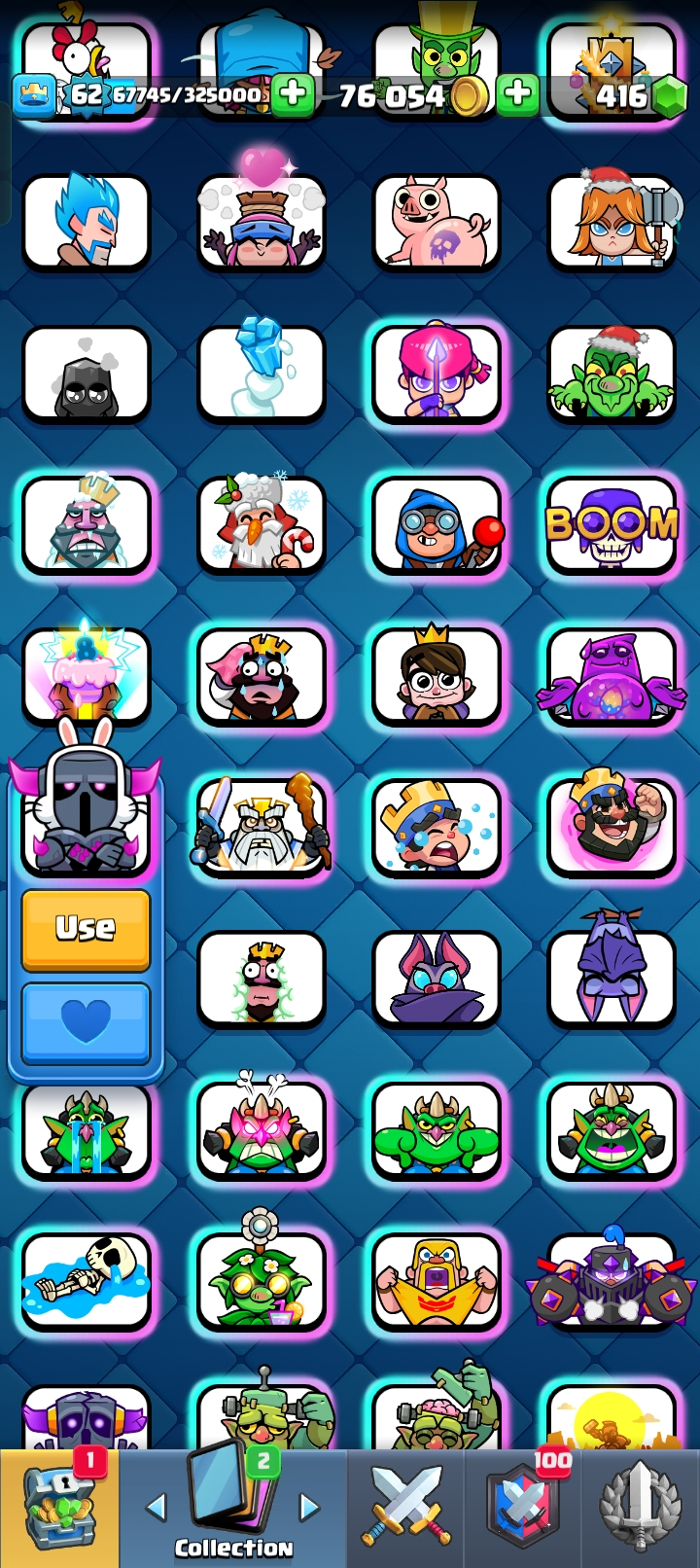Screen dimensions: 700x1568
Task: Open the events sword laurel tab
Action: tap(639, 1508)
